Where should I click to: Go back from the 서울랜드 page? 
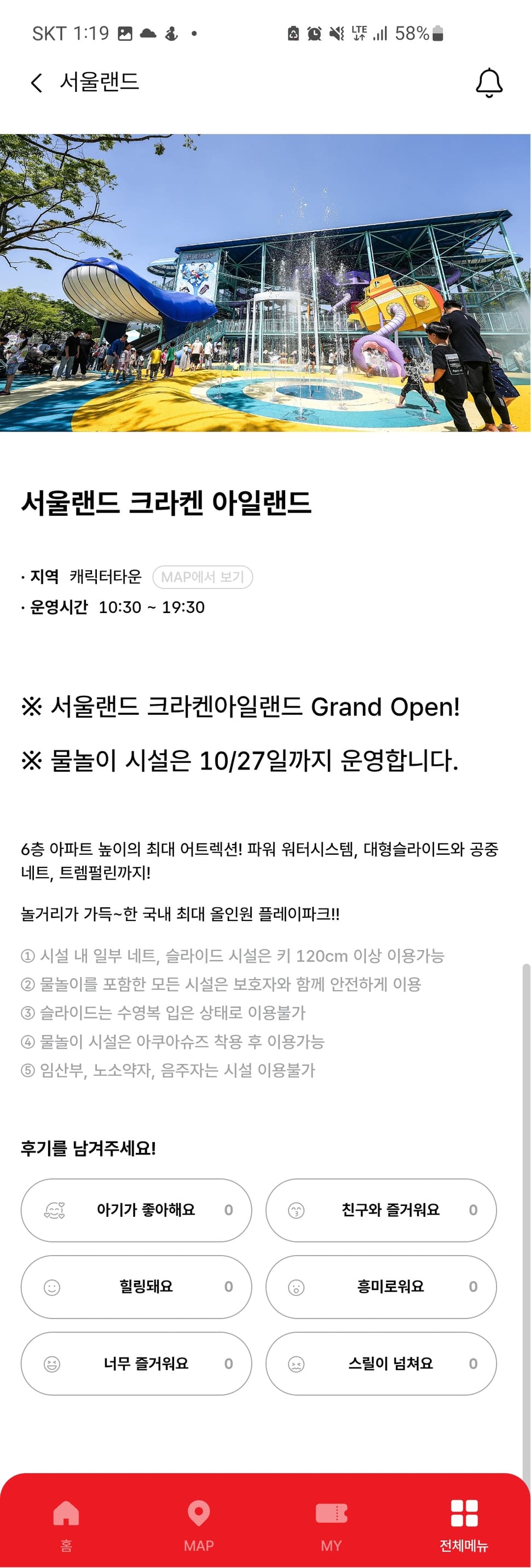37,83
